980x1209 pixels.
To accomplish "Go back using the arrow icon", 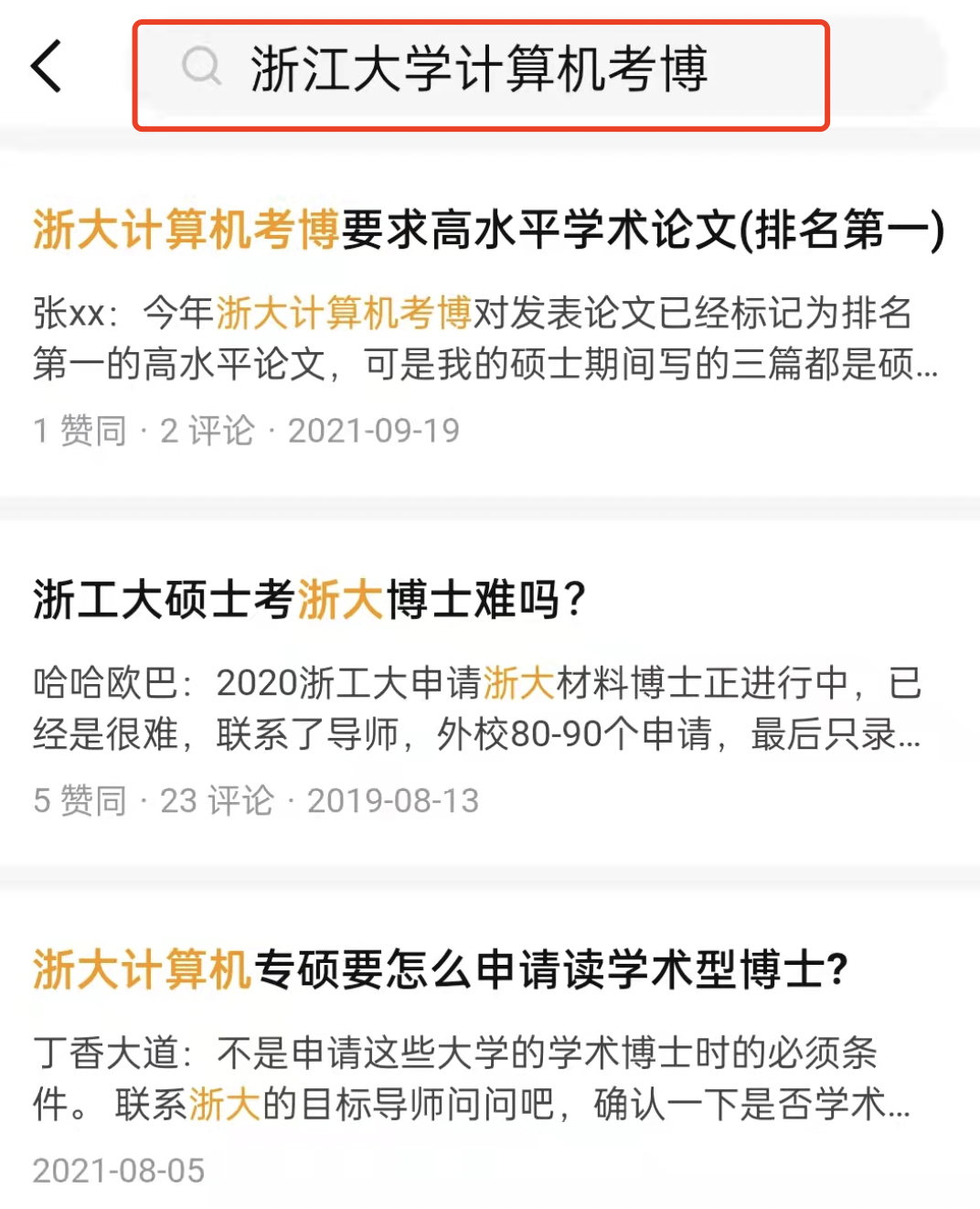I will [46, 67].
